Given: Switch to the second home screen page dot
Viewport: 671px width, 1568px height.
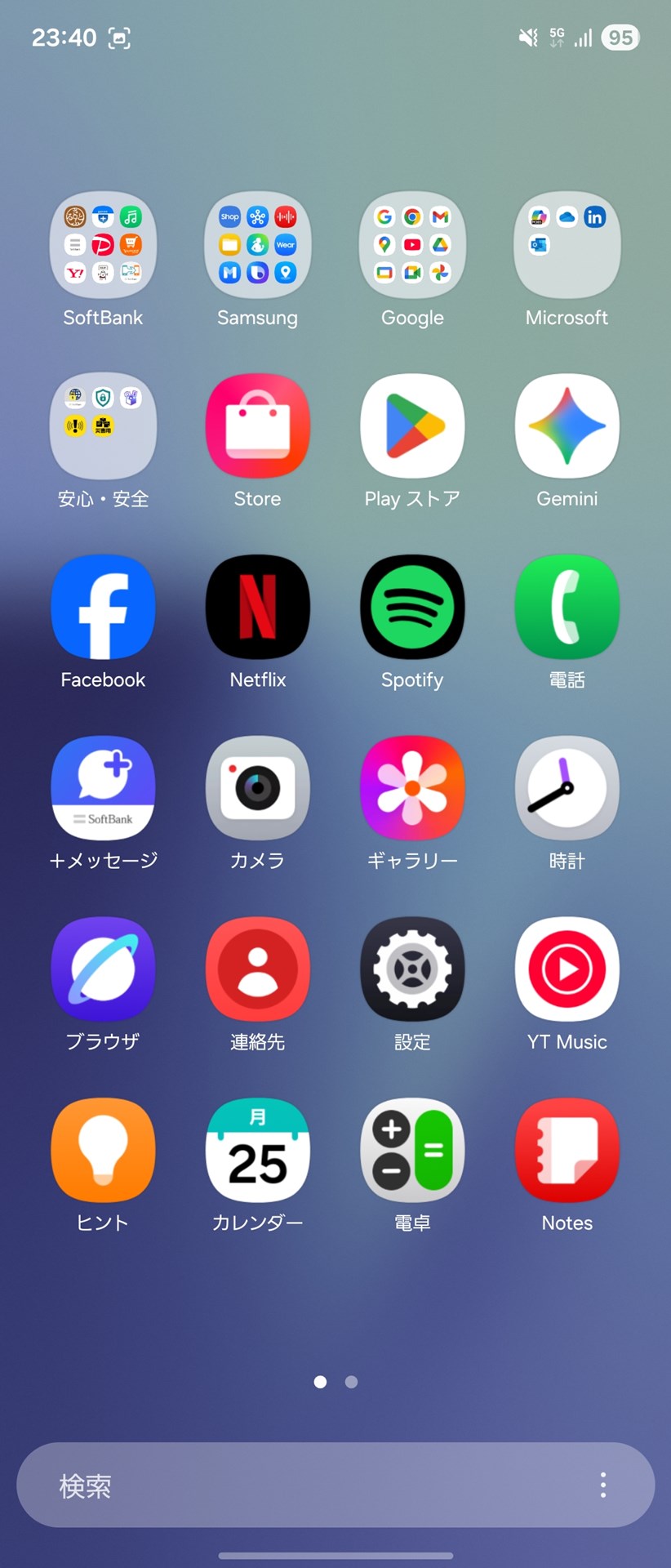Looking at the screenshot, I should tap(350, 1382).
